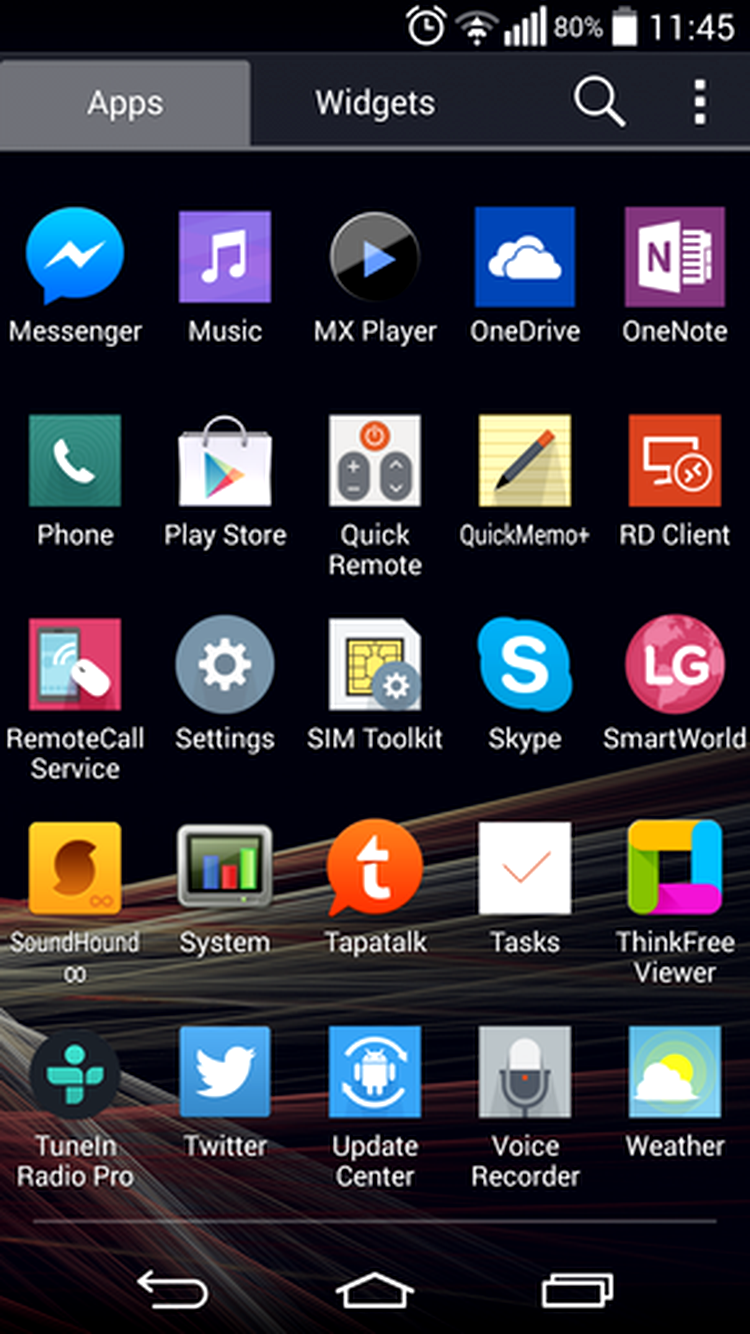This screenshot has width=750, height=1334.
Task: Launch the Messenger app
Action: [x=75, y=256]
